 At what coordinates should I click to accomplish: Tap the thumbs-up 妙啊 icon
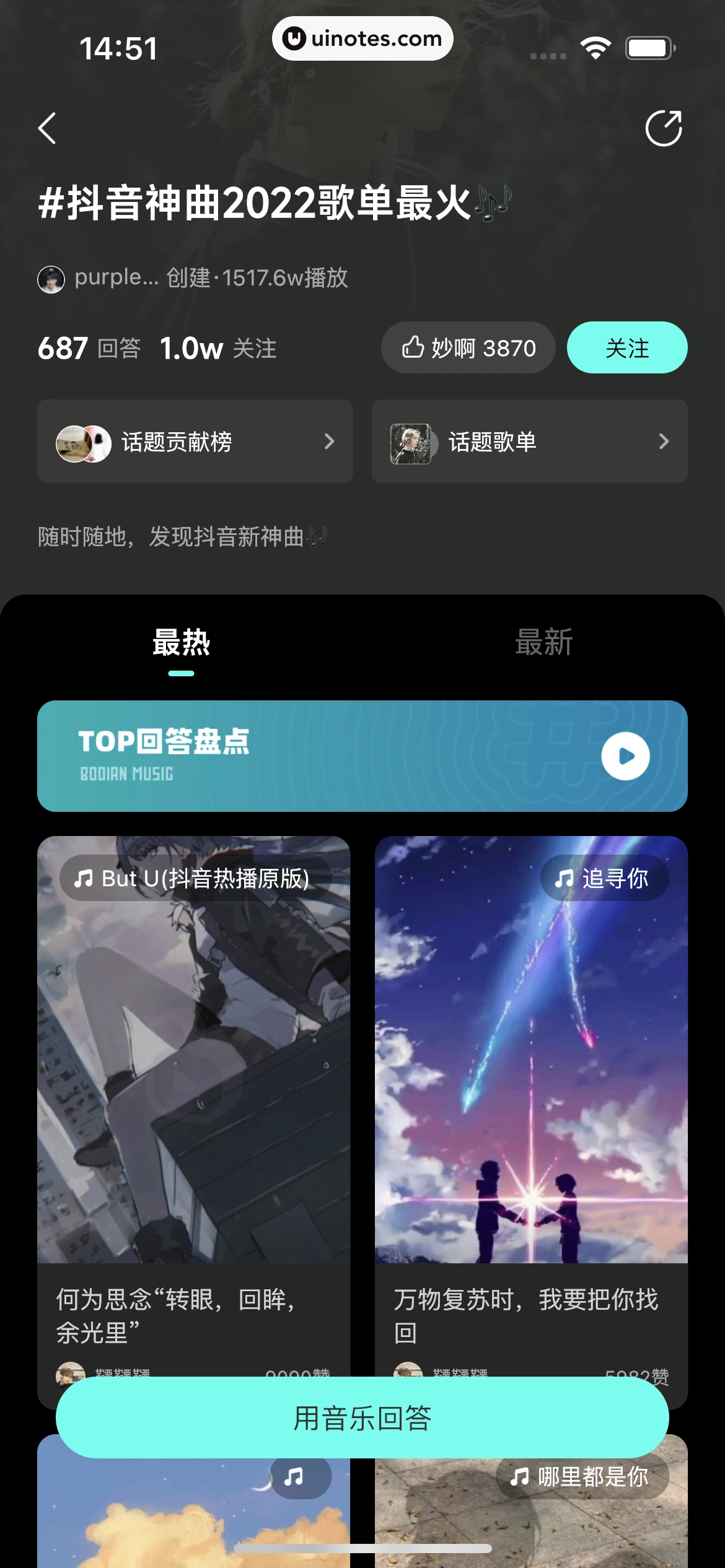pos(414,347)
